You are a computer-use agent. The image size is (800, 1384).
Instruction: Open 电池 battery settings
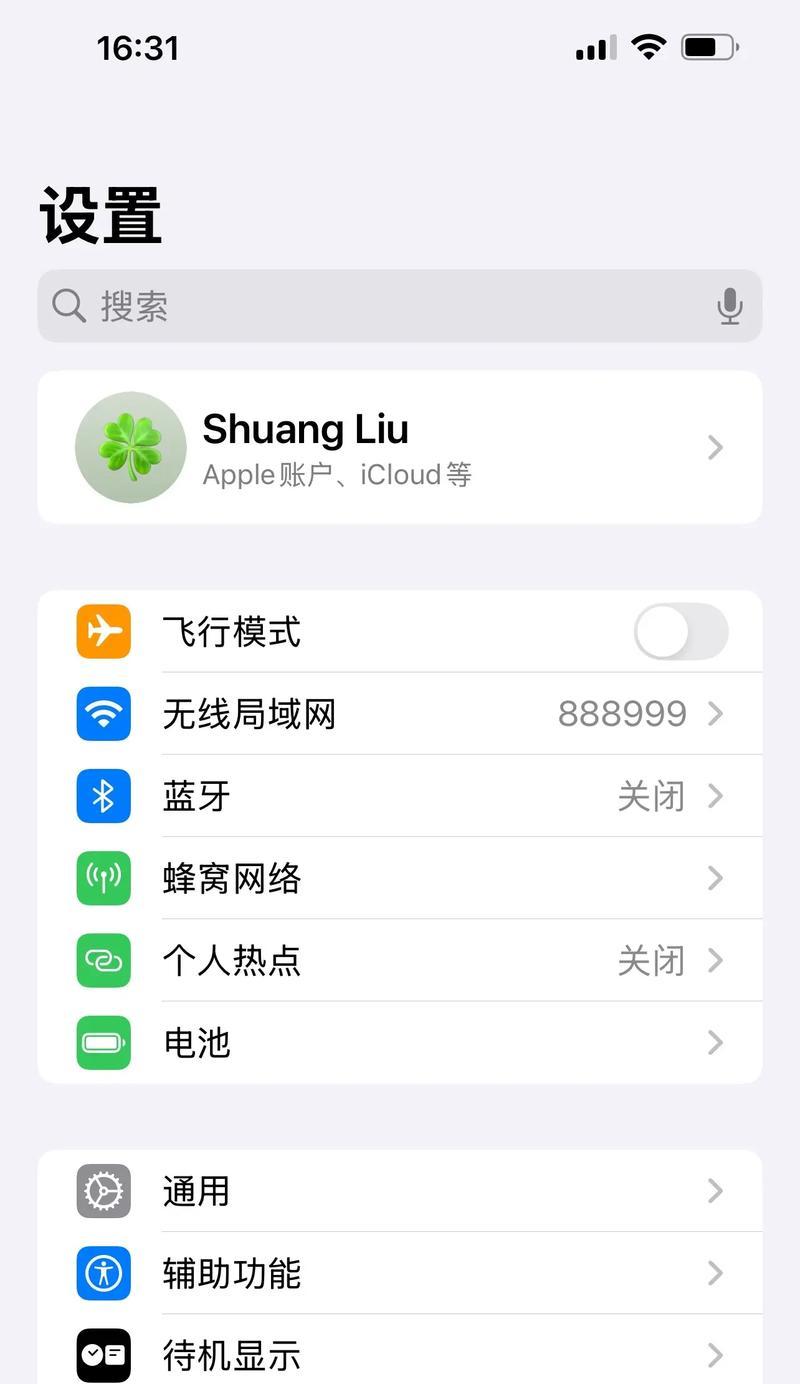point(400,1042)
